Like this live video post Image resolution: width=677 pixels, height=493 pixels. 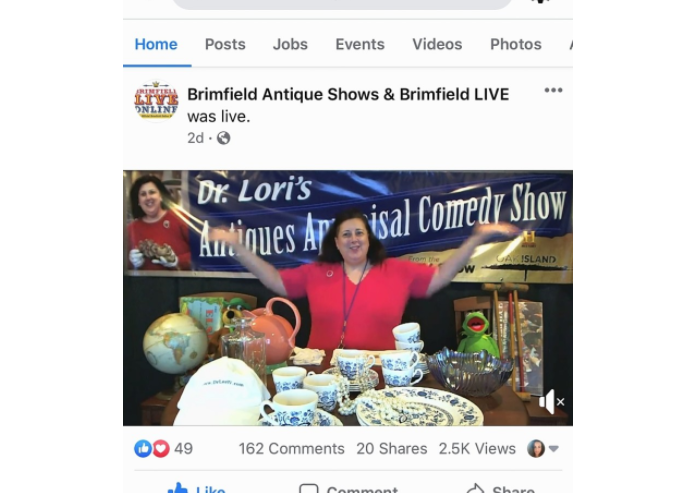pos(197,487)
